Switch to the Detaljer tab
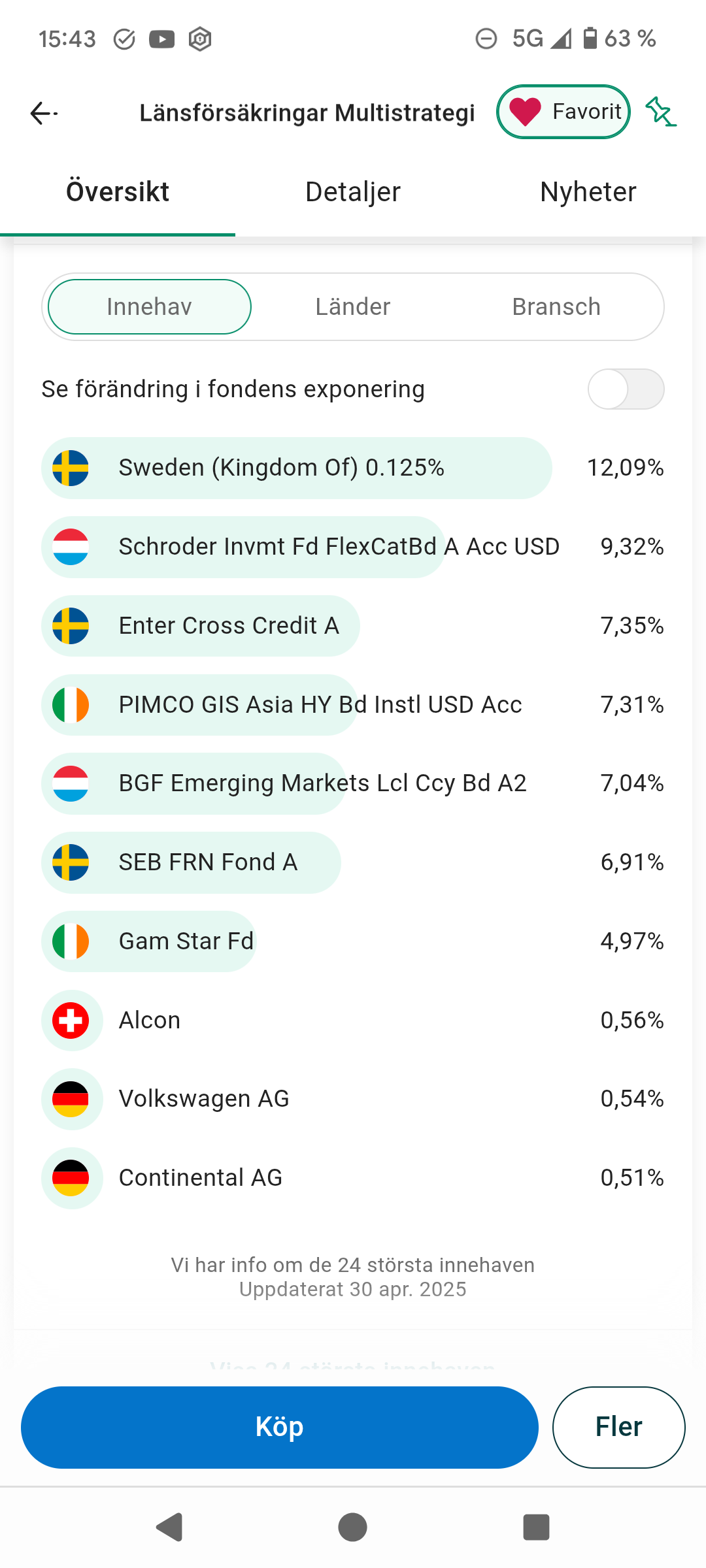Viewport: 706px width, 1568px height. tap(353, 192)
